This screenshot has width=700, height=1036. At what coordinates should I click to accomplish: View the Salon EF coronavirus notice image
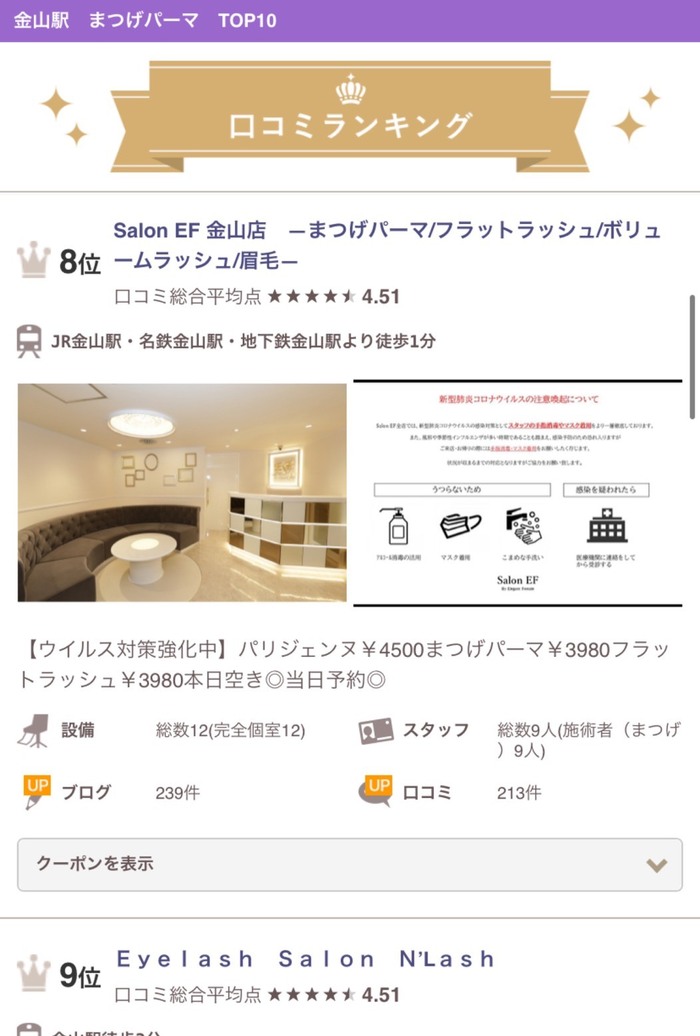(517, 492)
